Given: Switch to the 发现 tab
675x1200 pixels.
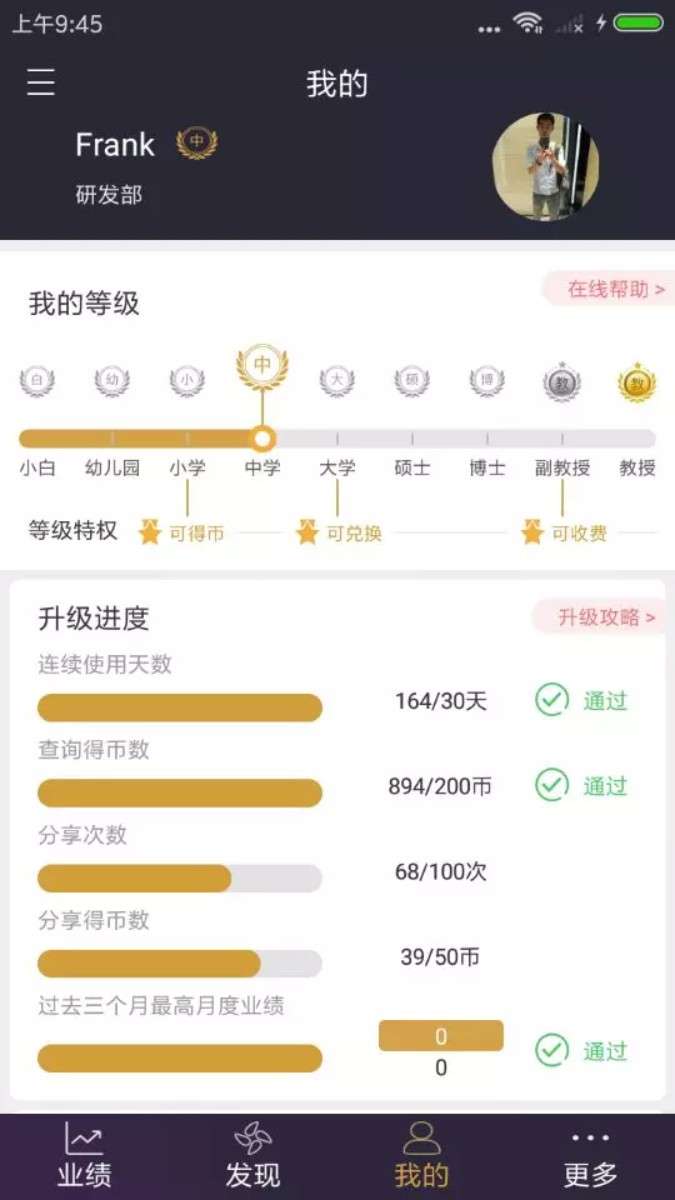Looking at the screenshot, I should (253, 1156).
